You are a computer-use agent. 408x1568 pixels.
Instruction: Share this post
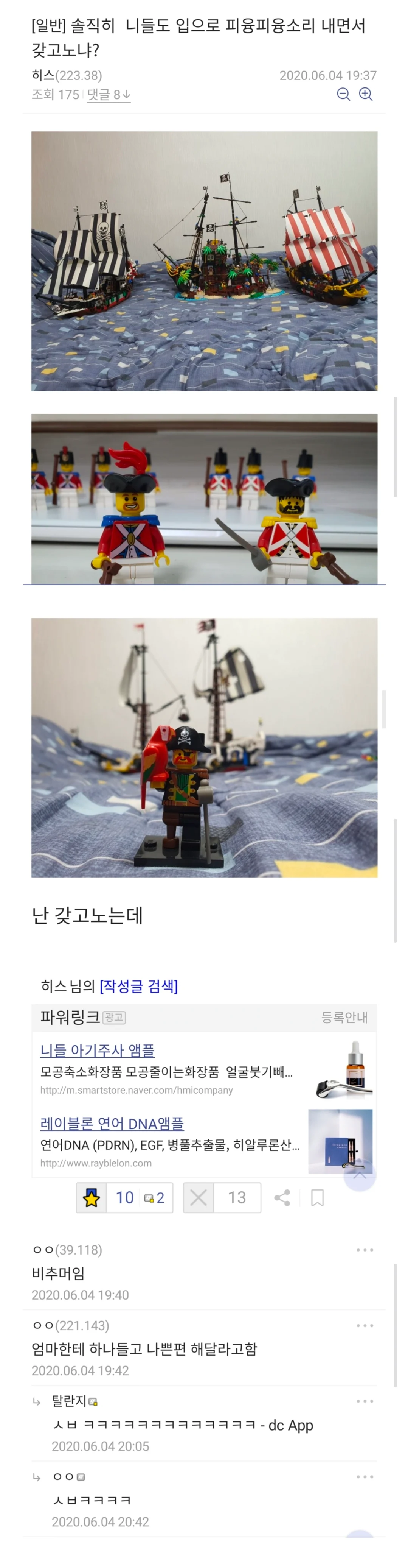pyautogui.click(x=282, y=1198)
